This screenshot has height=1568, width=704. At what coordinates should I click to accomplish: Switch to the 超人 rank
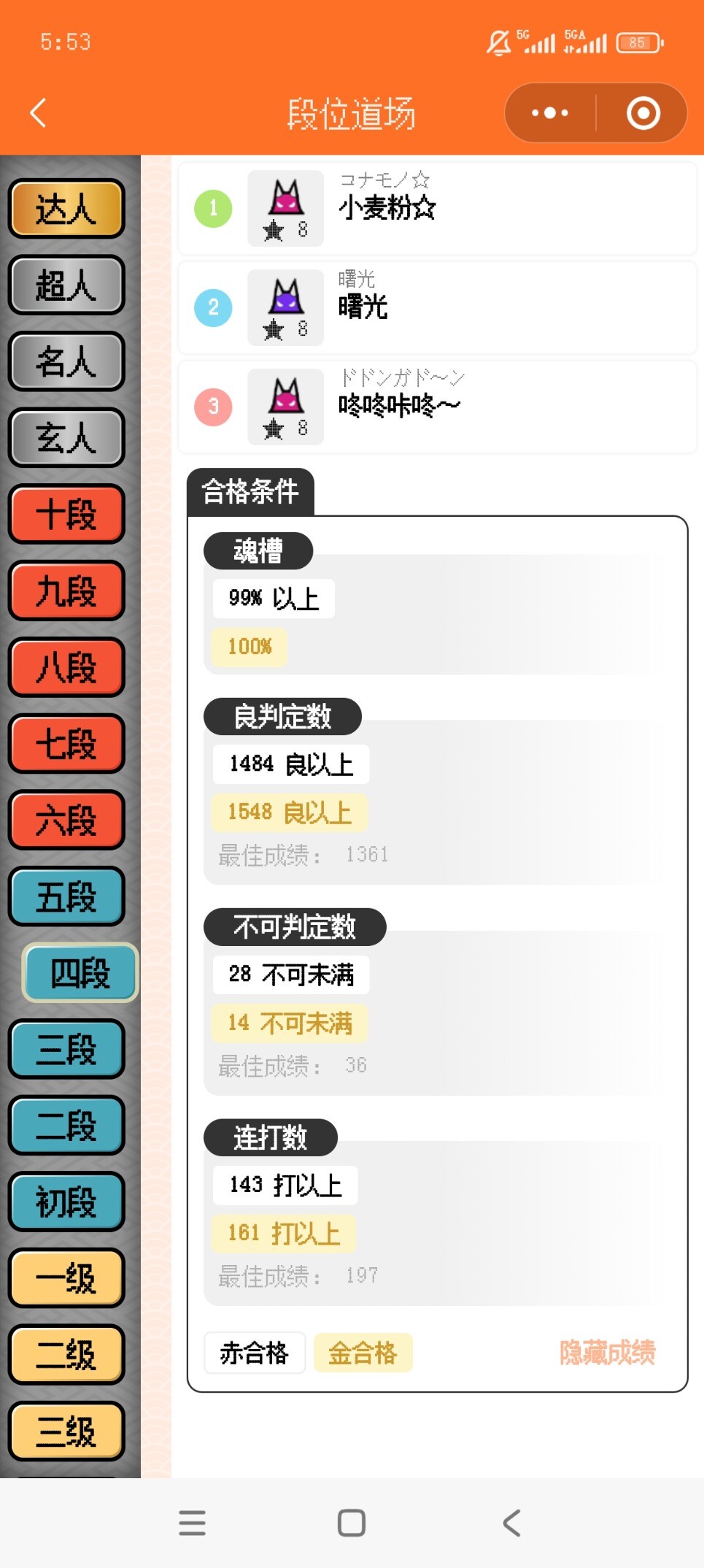click(66, 285)
